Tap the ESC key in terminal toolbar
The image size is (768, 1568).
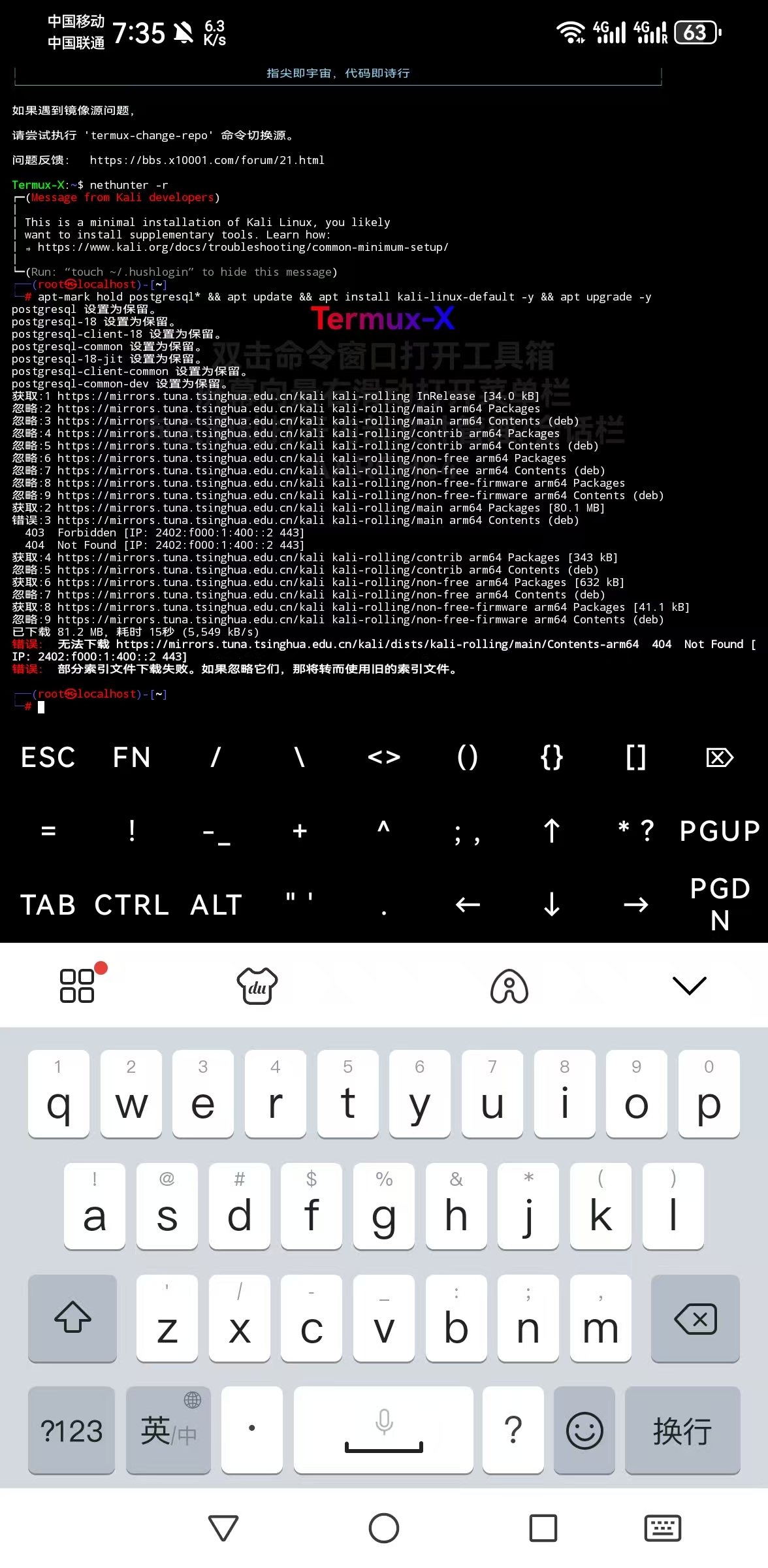tap(48, 758)
